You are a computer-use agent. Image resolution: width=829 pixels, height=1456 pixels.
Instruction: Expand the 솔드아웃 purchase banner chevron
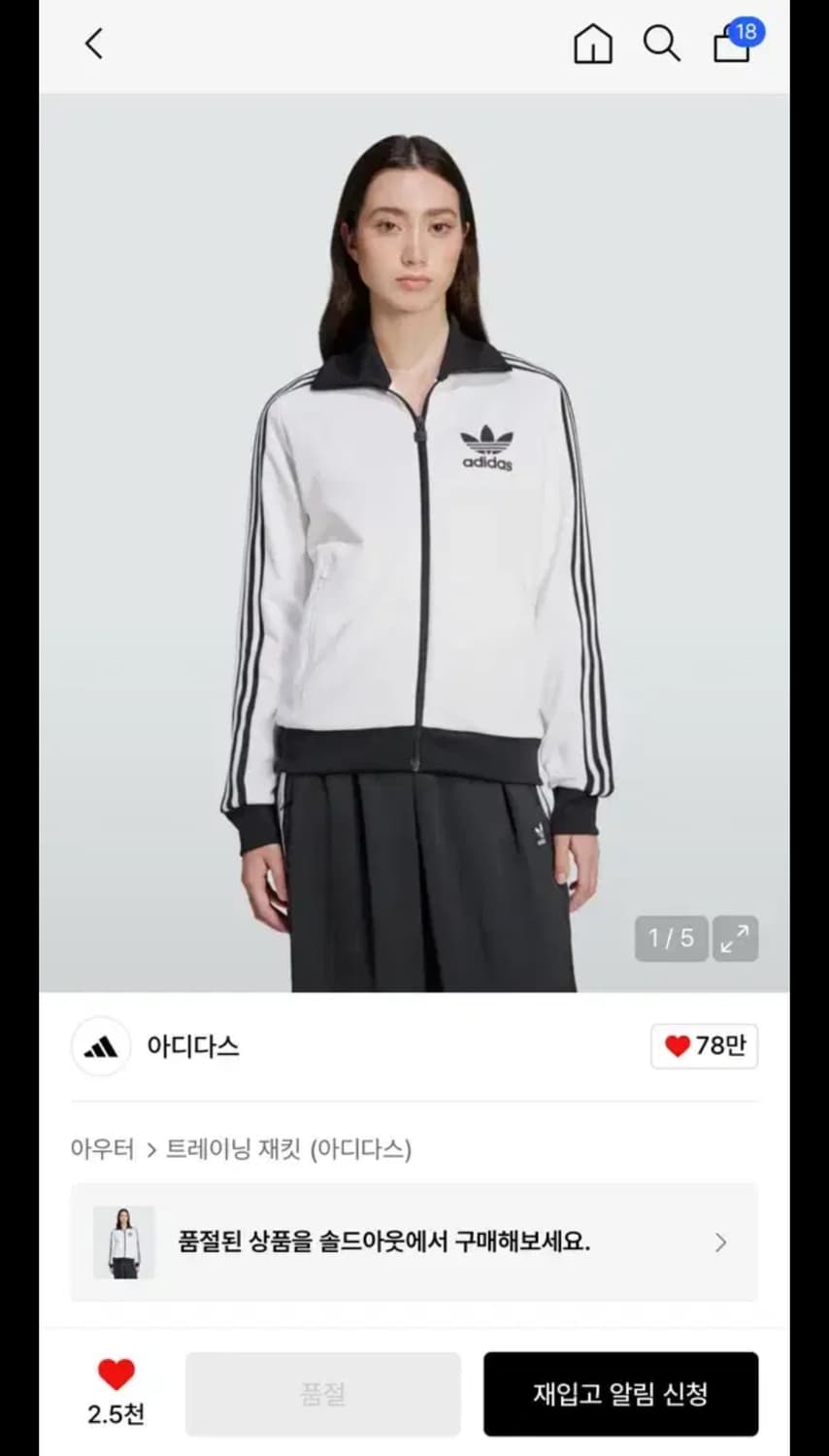click(720, 1242)
